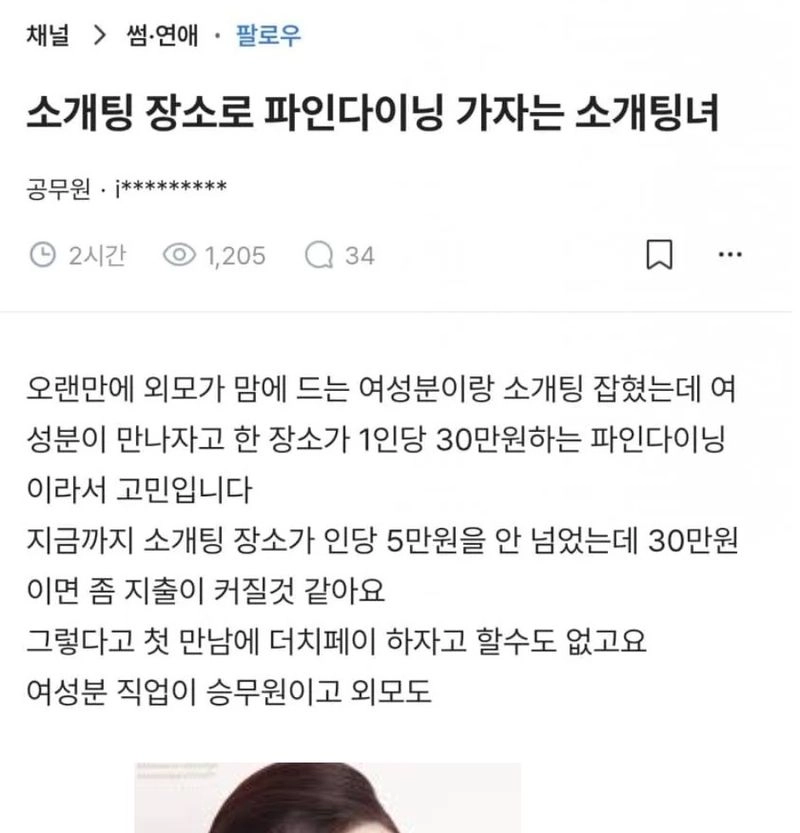Bookmark this blind-date post
The width and height of the screenshot is (800, 833).
click(x=659, y=255)
